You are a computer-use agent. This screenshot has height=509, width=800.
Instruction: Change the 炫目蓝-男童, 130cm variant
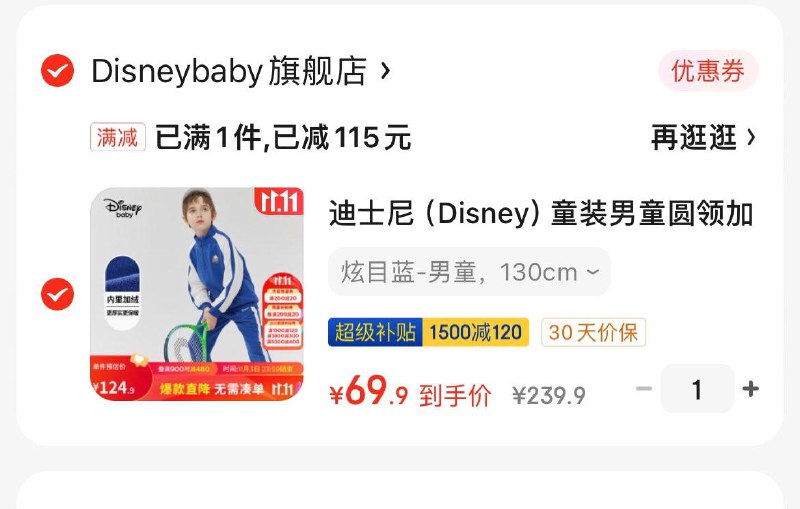(469, 271)
